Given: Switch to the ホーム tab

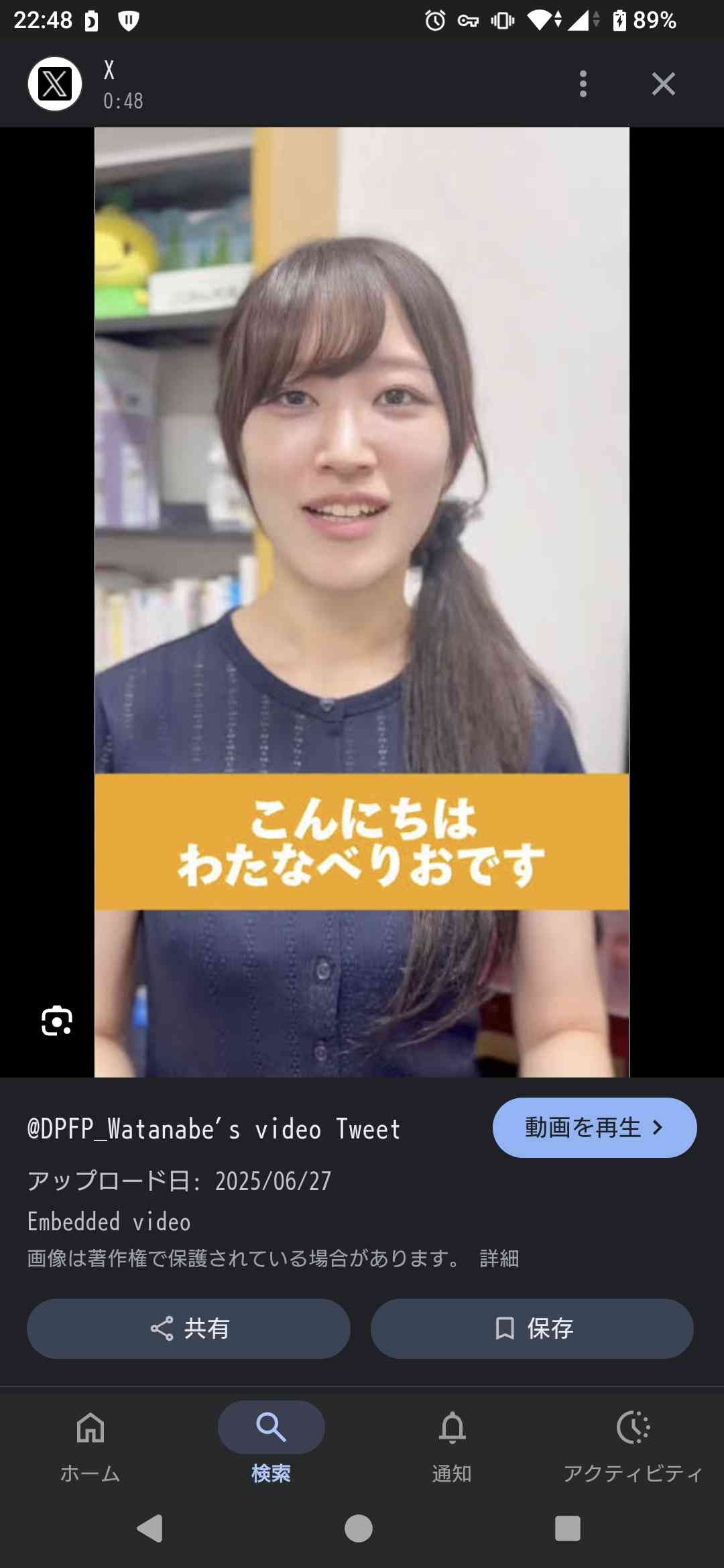Looking at the screenshot, I should click(90, 1443).
